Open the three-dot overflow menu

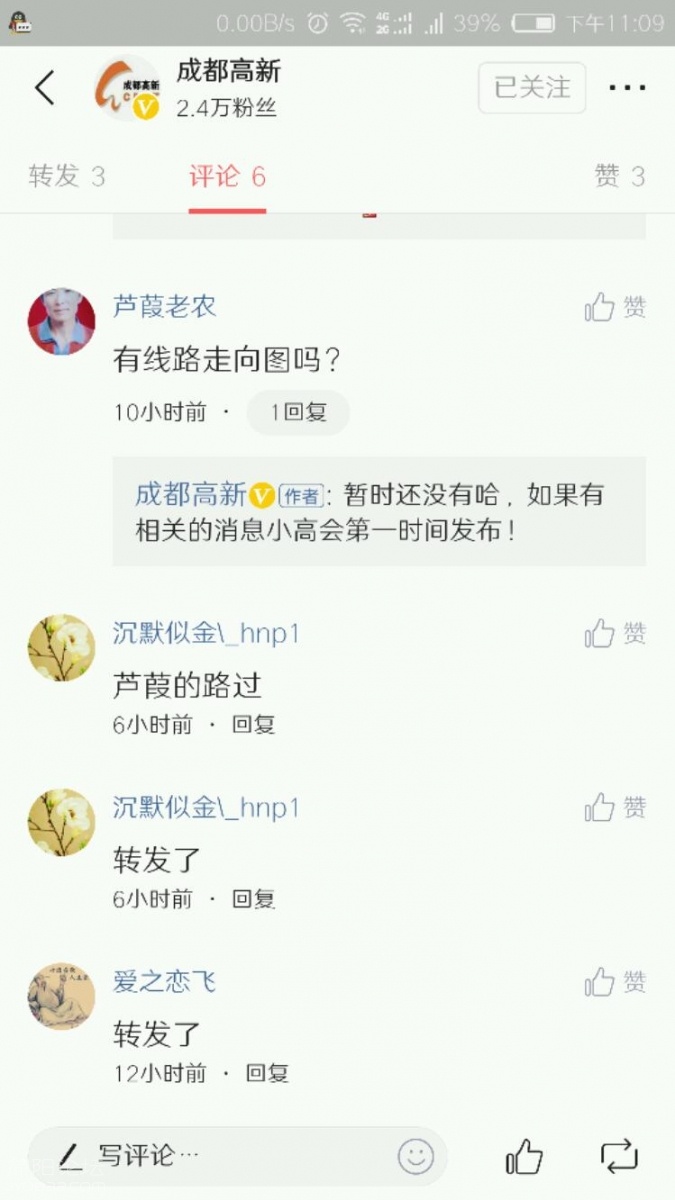627,88
